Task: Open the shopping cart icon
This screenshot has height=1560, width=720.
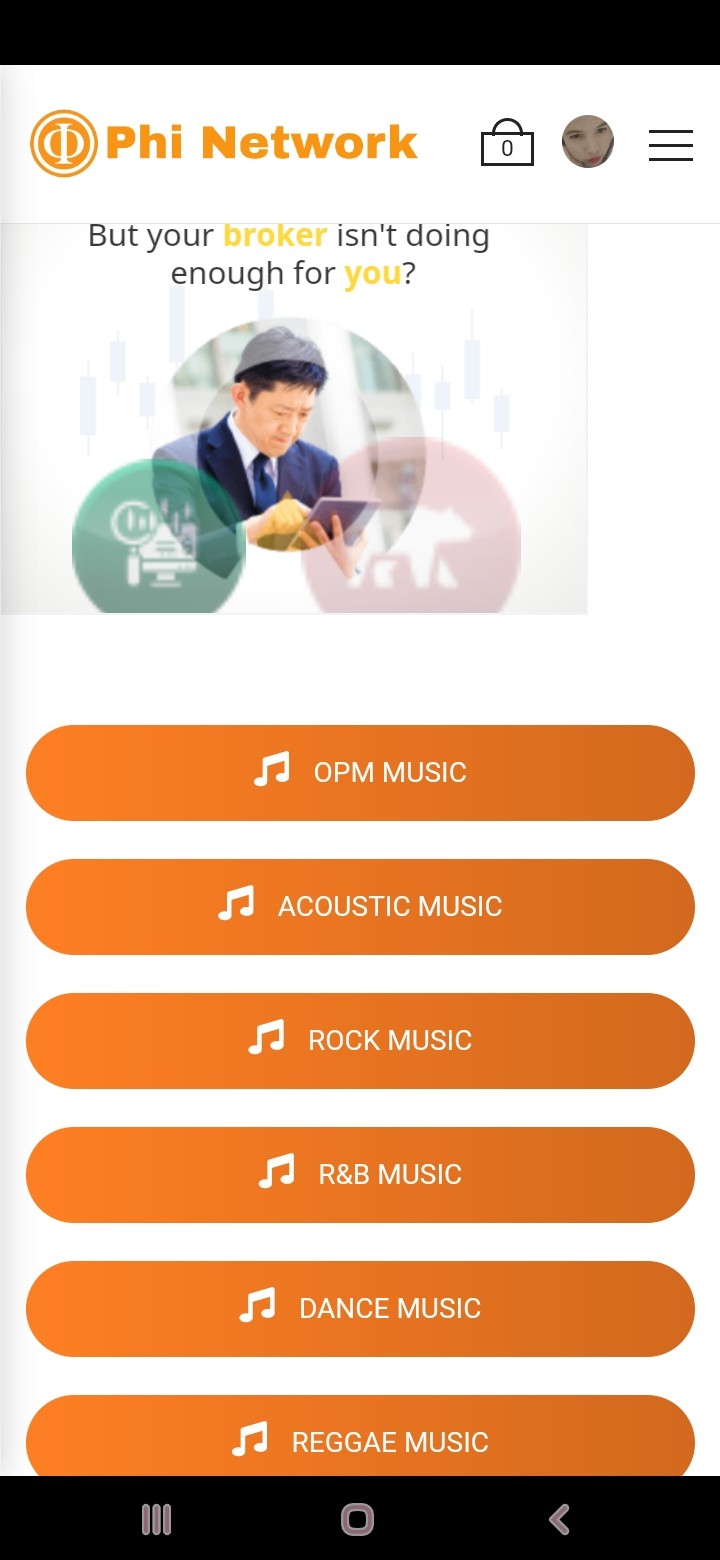Action: [x=507, y=142]
